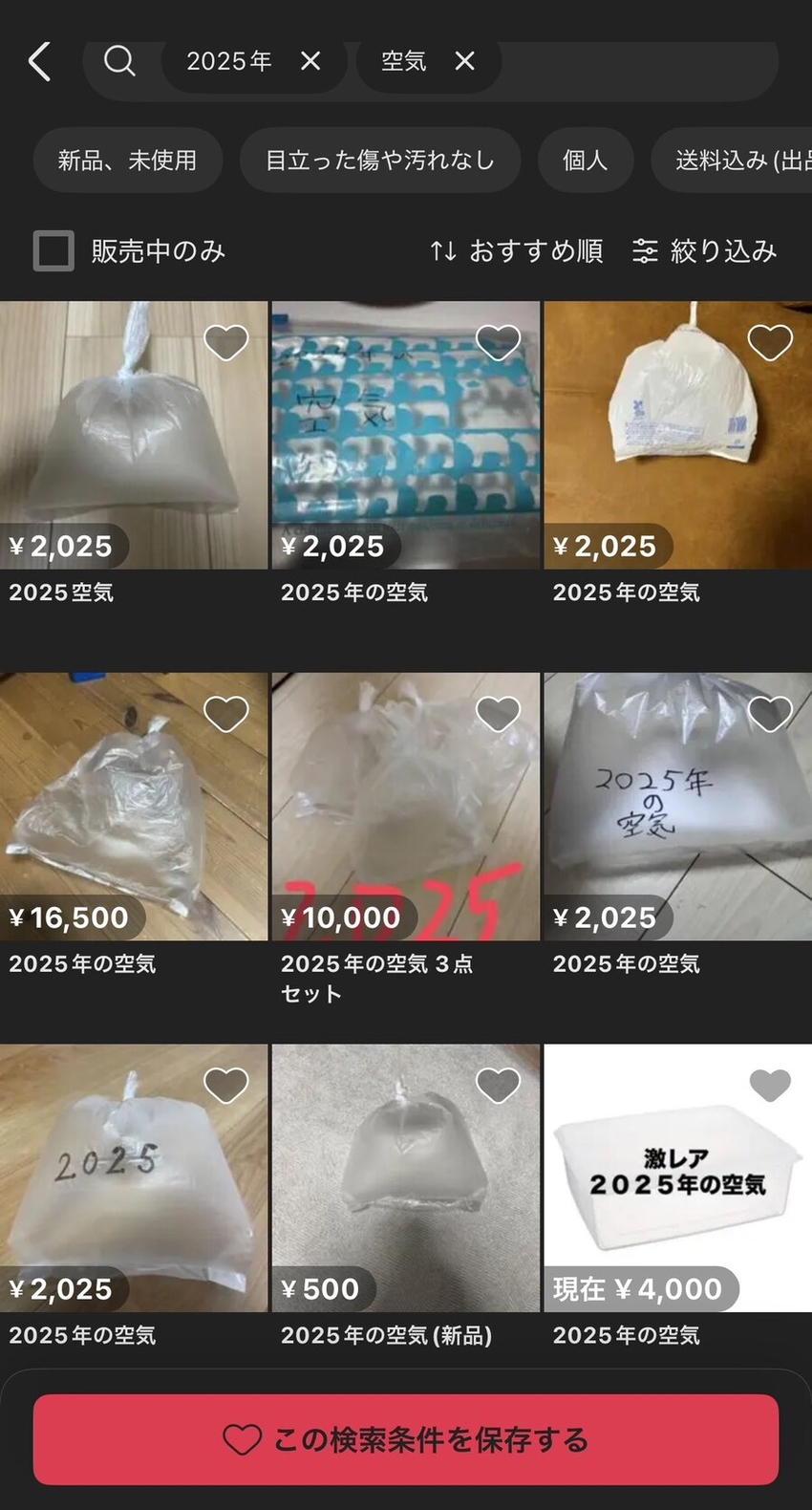Like the ¥16,500 2025年の空気 item
Image resolution: width=812 pixels, height=1510 pixels.
(226, 714)
